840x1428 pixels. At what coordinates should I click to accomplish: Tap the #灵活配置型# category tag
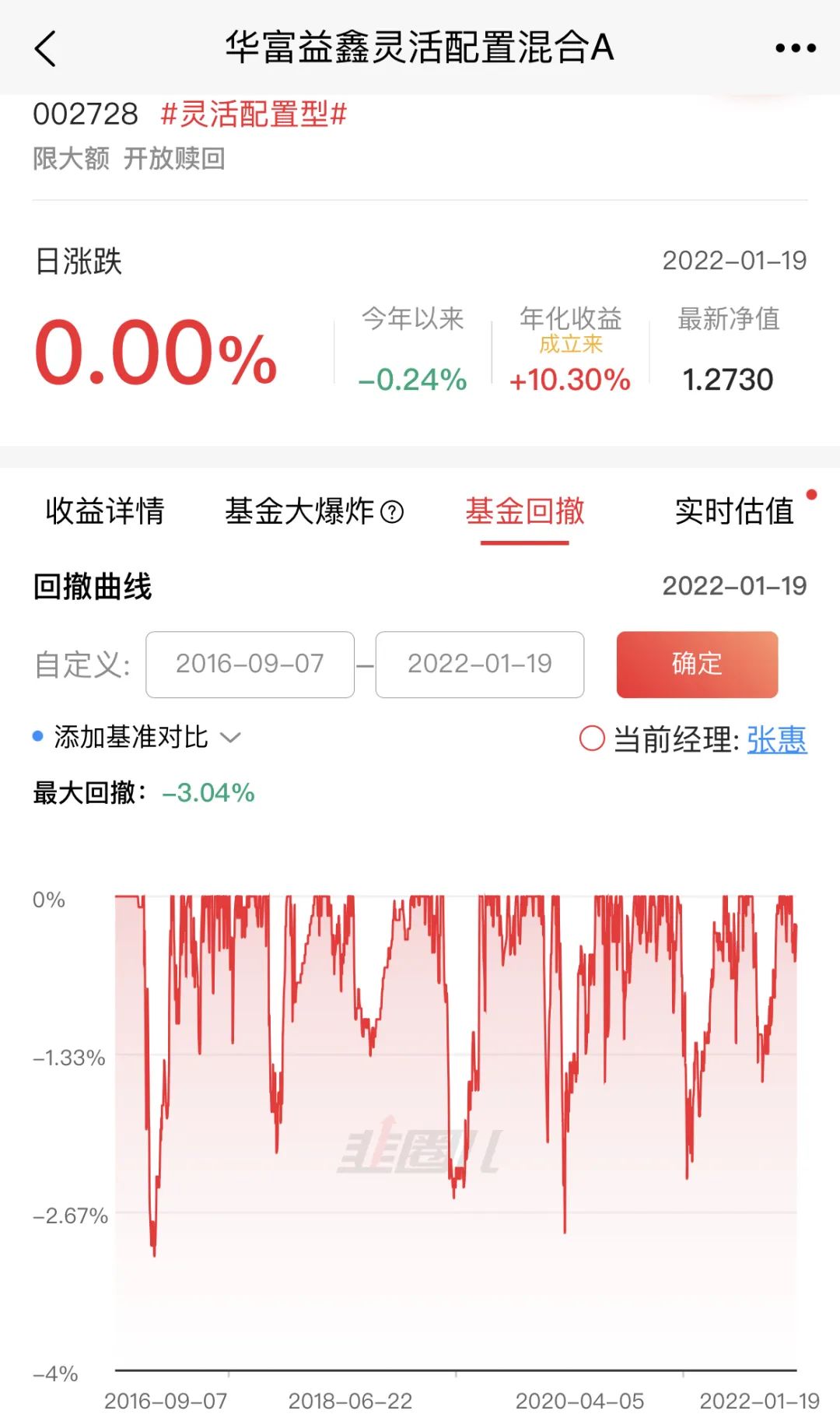tap(254, 114)
